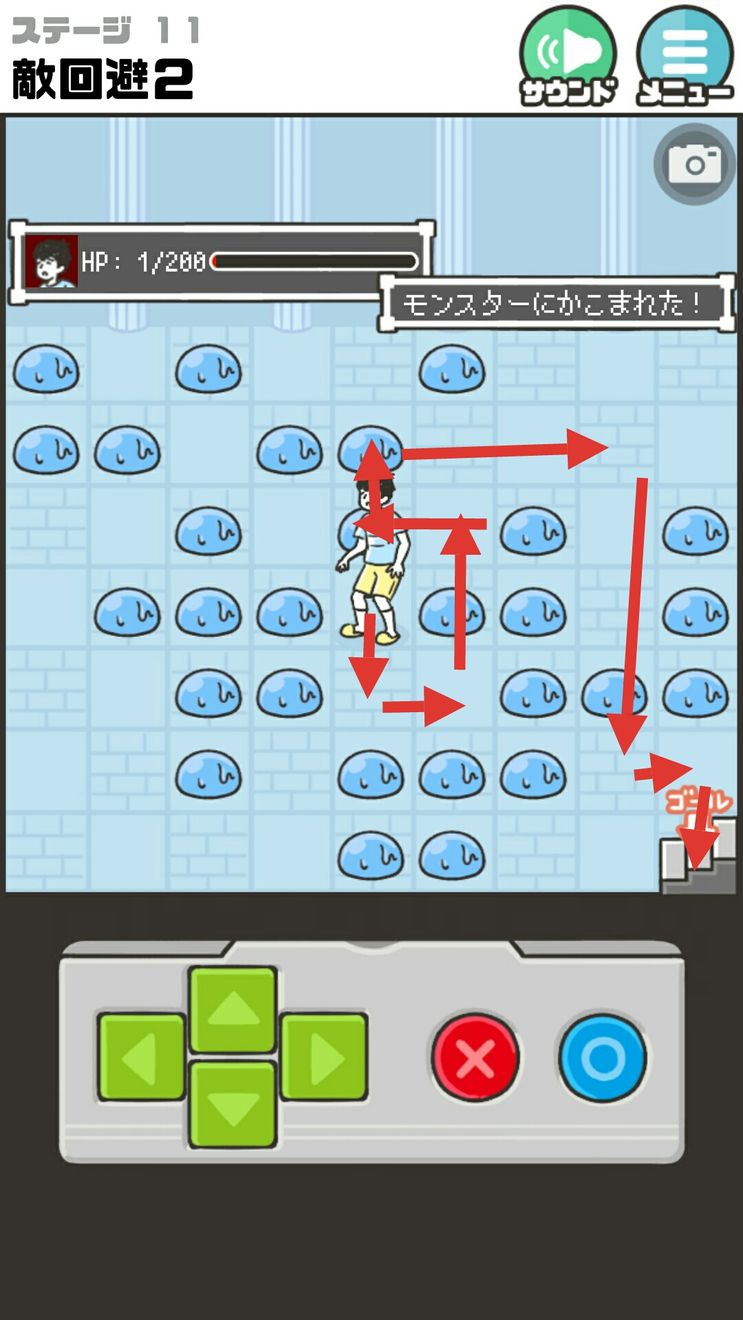This screenshot has height=1320, width=743.
Task: Tap the red X button
Action: coord(475,1059)
